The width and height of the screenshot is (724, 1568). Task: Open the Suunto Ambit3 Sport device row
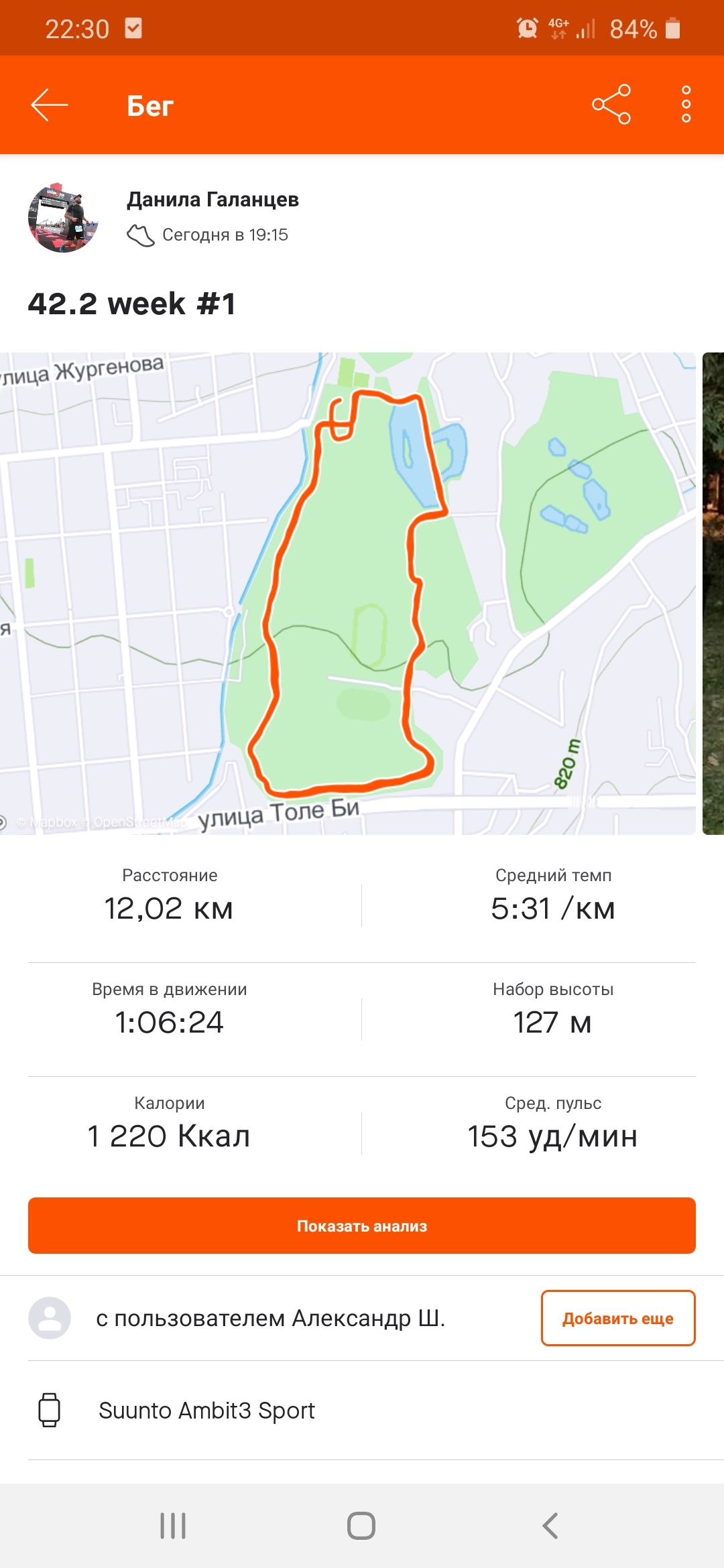coord(206,1411)
